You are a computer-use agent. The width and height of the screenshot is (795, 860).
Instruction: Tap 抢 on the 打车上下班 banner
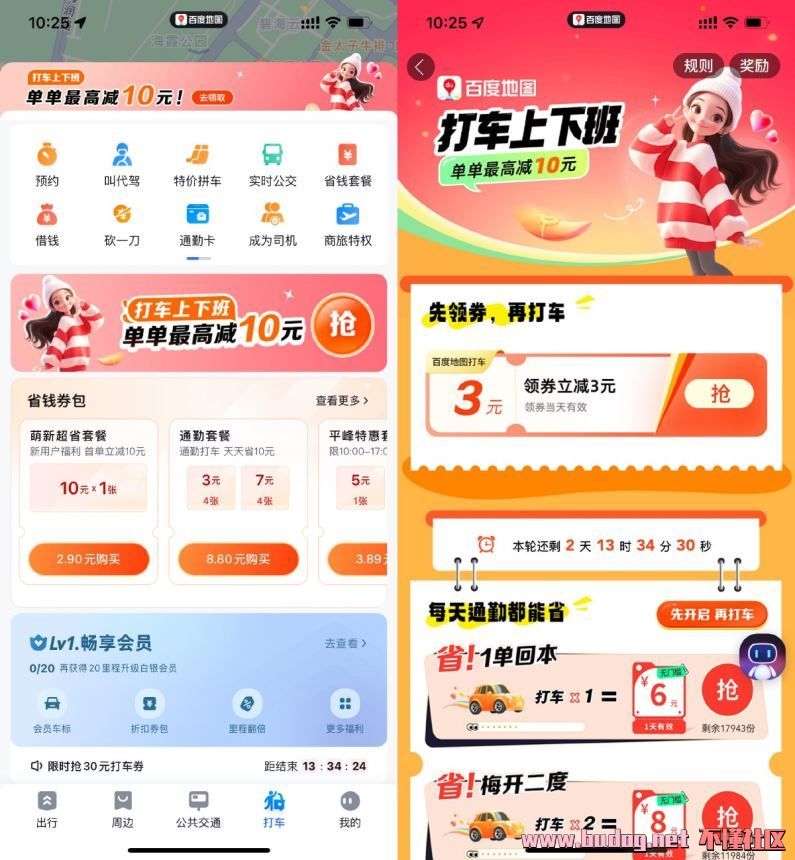[x=342, y=325]
